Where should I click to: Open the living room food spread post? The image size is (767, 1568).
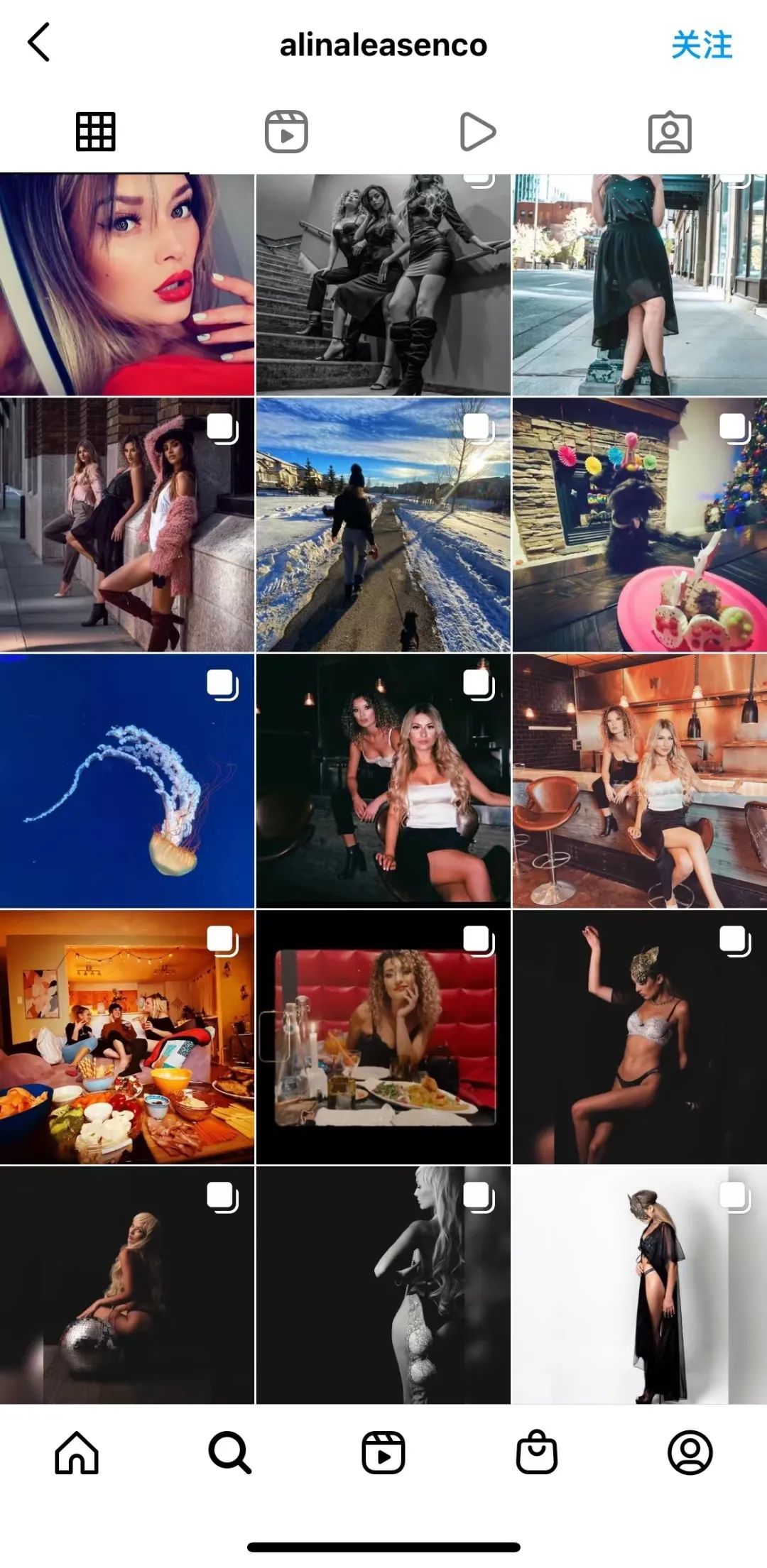click(x=126, y=1036)
